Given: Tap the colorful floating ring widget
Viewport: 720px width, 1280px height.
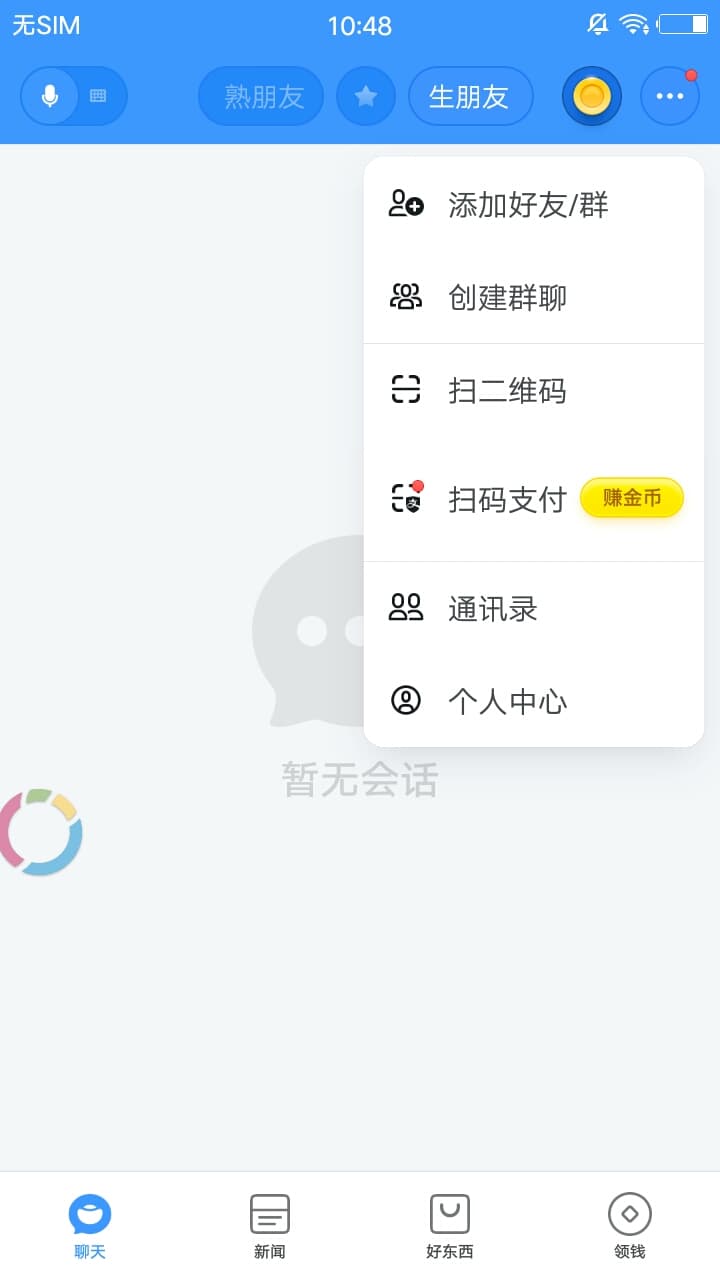Looking at the screenshot, I should (x=38, y=832).
